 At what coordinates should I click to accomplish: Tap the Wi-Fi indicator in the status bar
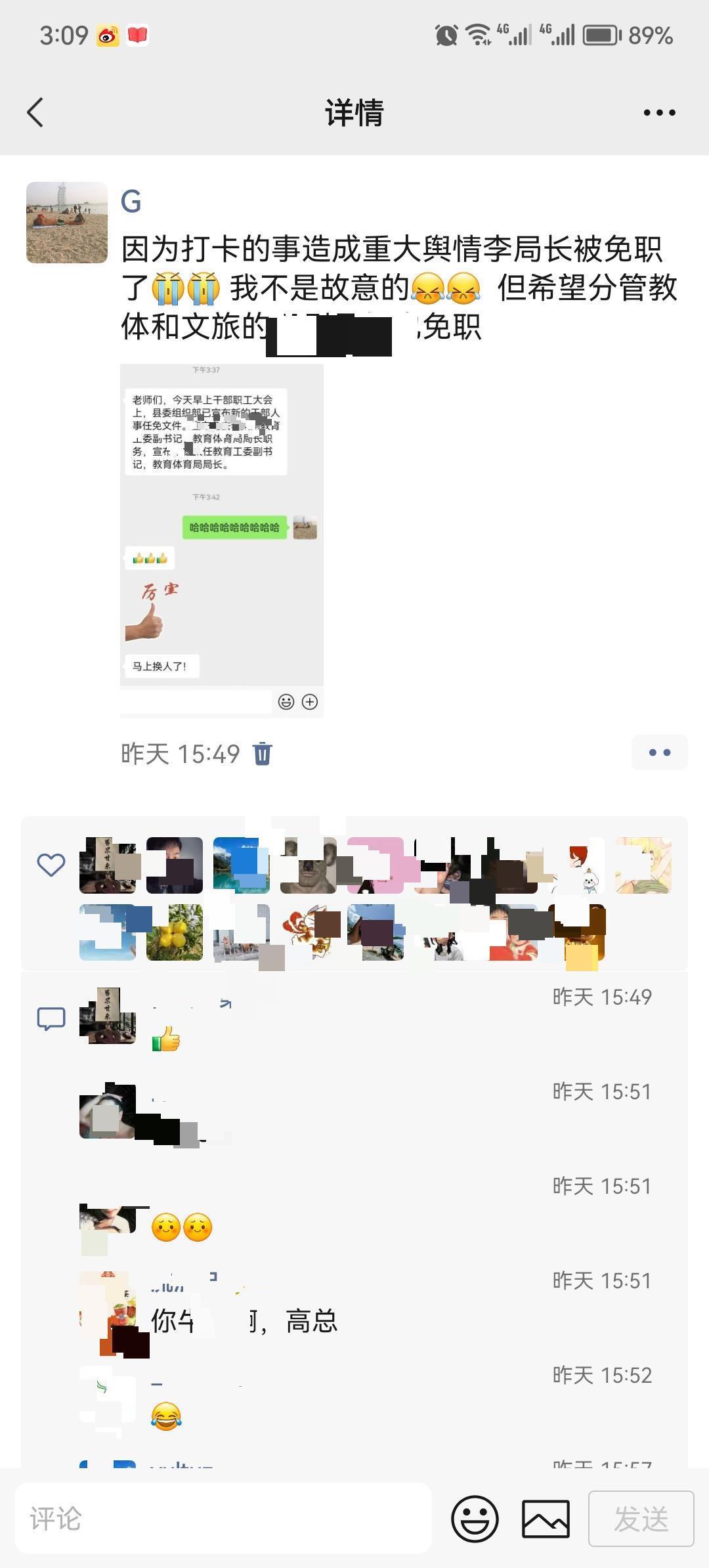[x=479, y=36]
